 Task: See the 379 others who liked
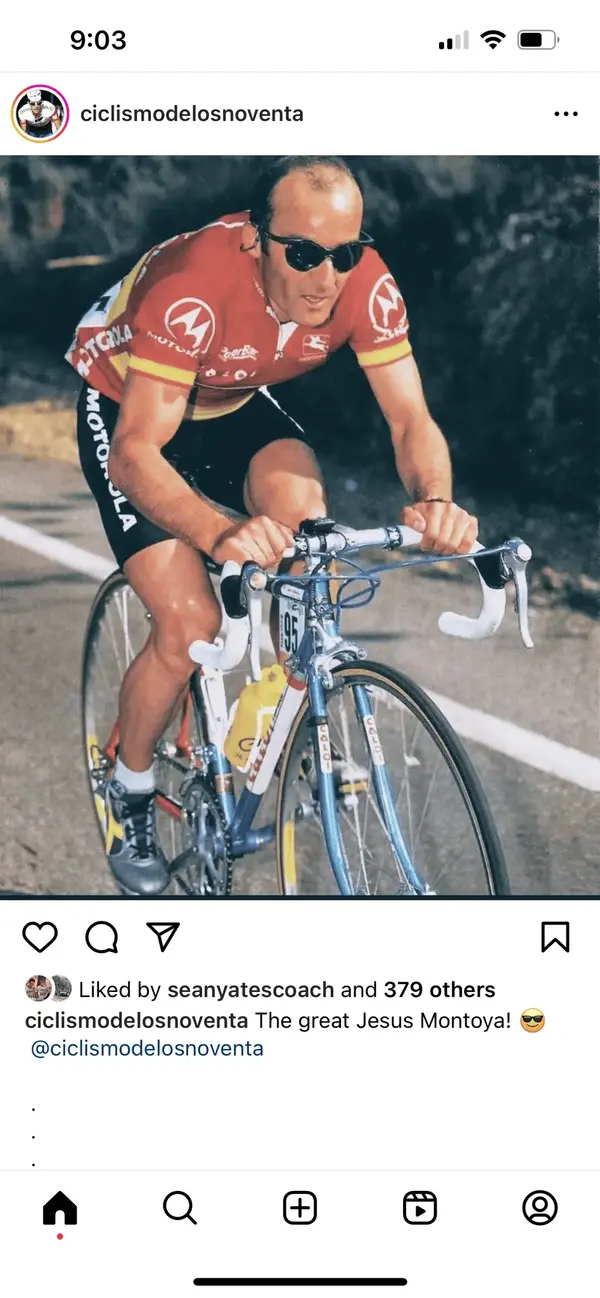pyautogui.click(x=439, y=990)
